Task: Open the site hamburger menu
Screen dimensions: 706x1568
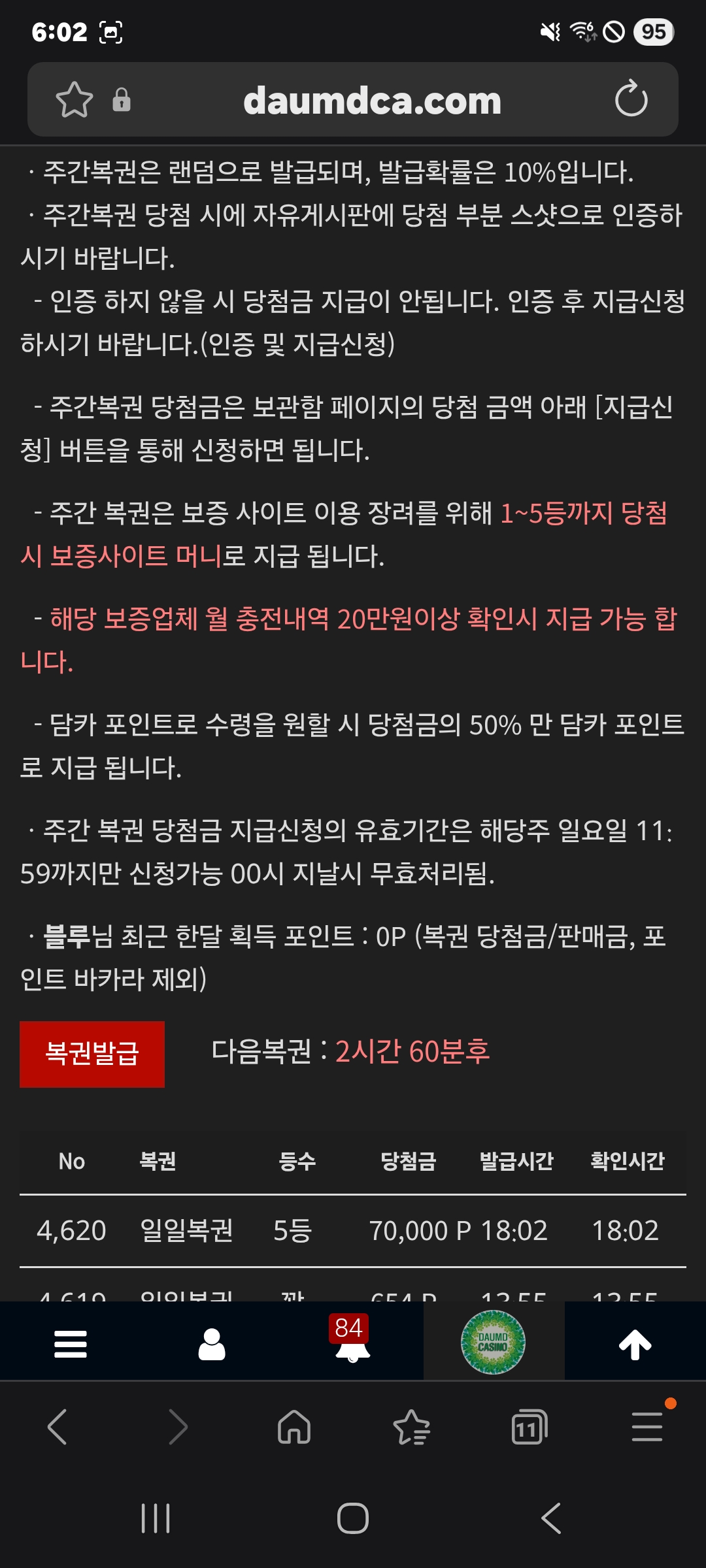Action: [71, 1344]
